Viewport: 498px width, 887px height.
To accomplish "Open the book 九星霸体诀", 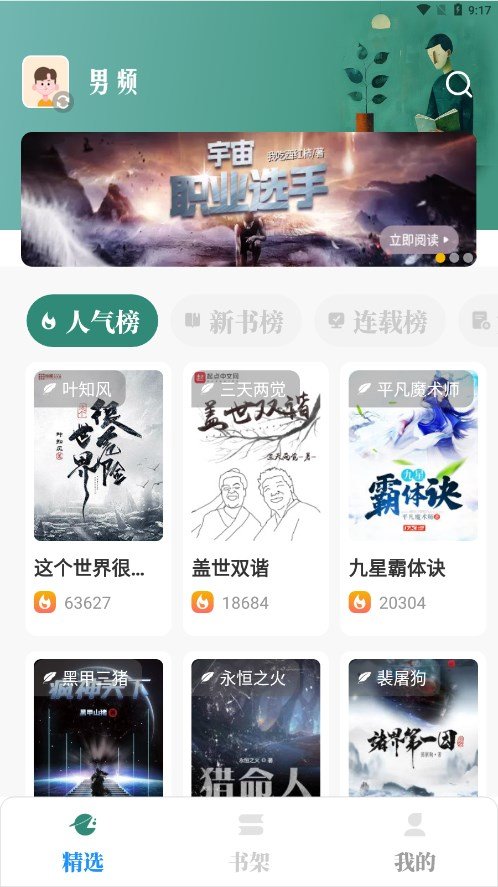I will [x=413, y=498].
